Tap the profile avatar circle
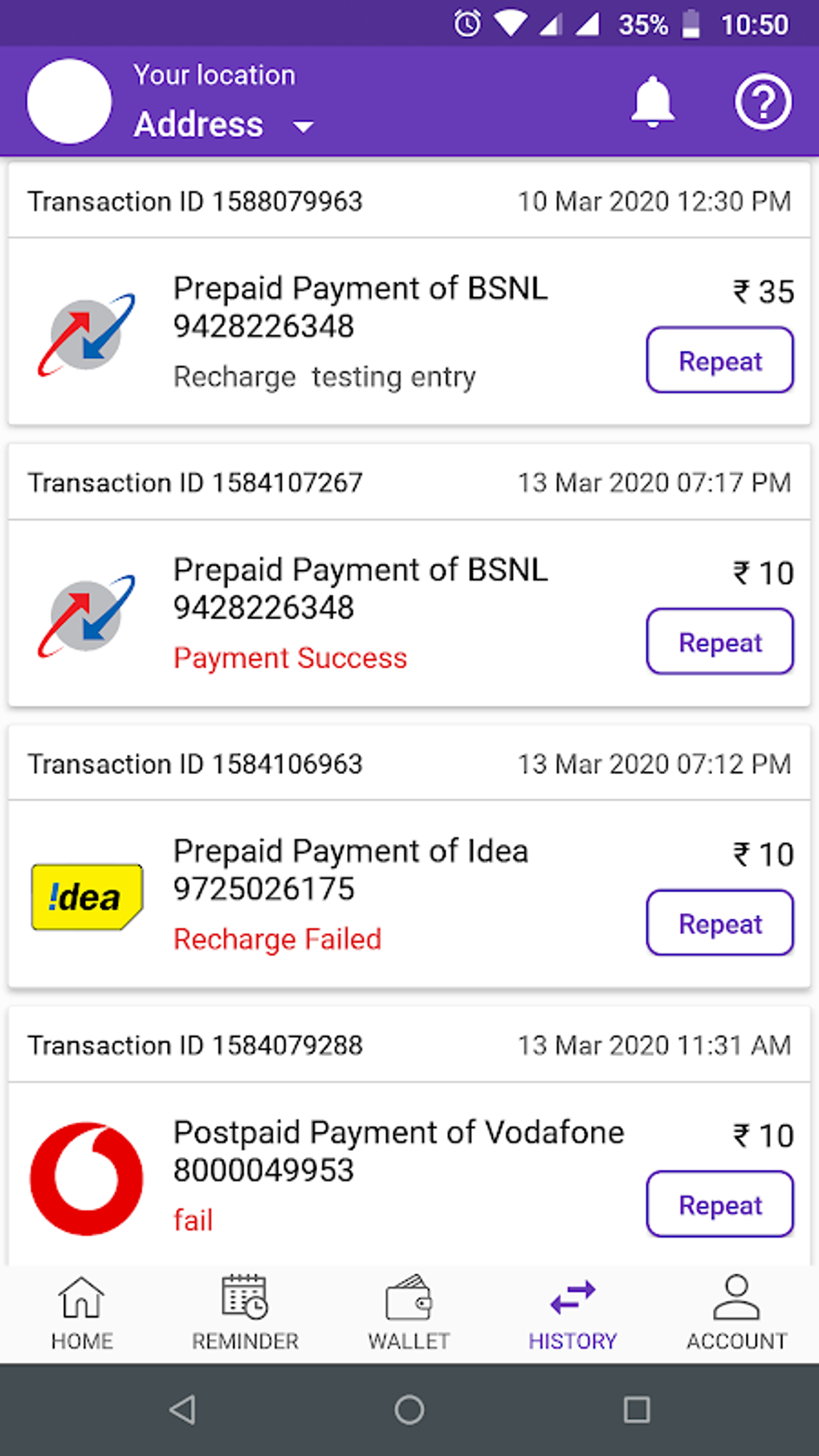 [68, 101]
